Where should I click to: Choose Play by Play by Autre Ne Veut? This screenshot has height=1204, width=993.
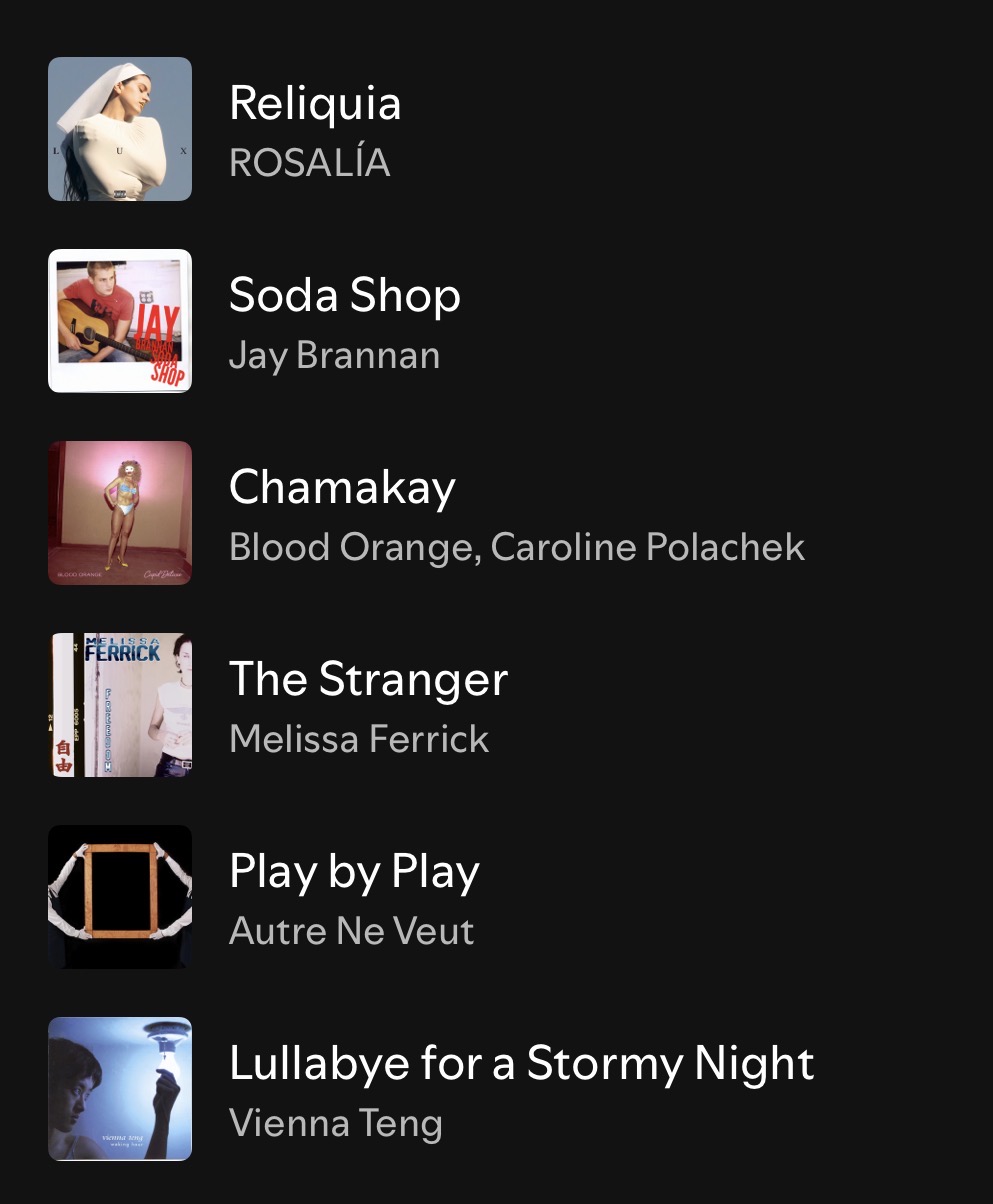tap(354, 873)
